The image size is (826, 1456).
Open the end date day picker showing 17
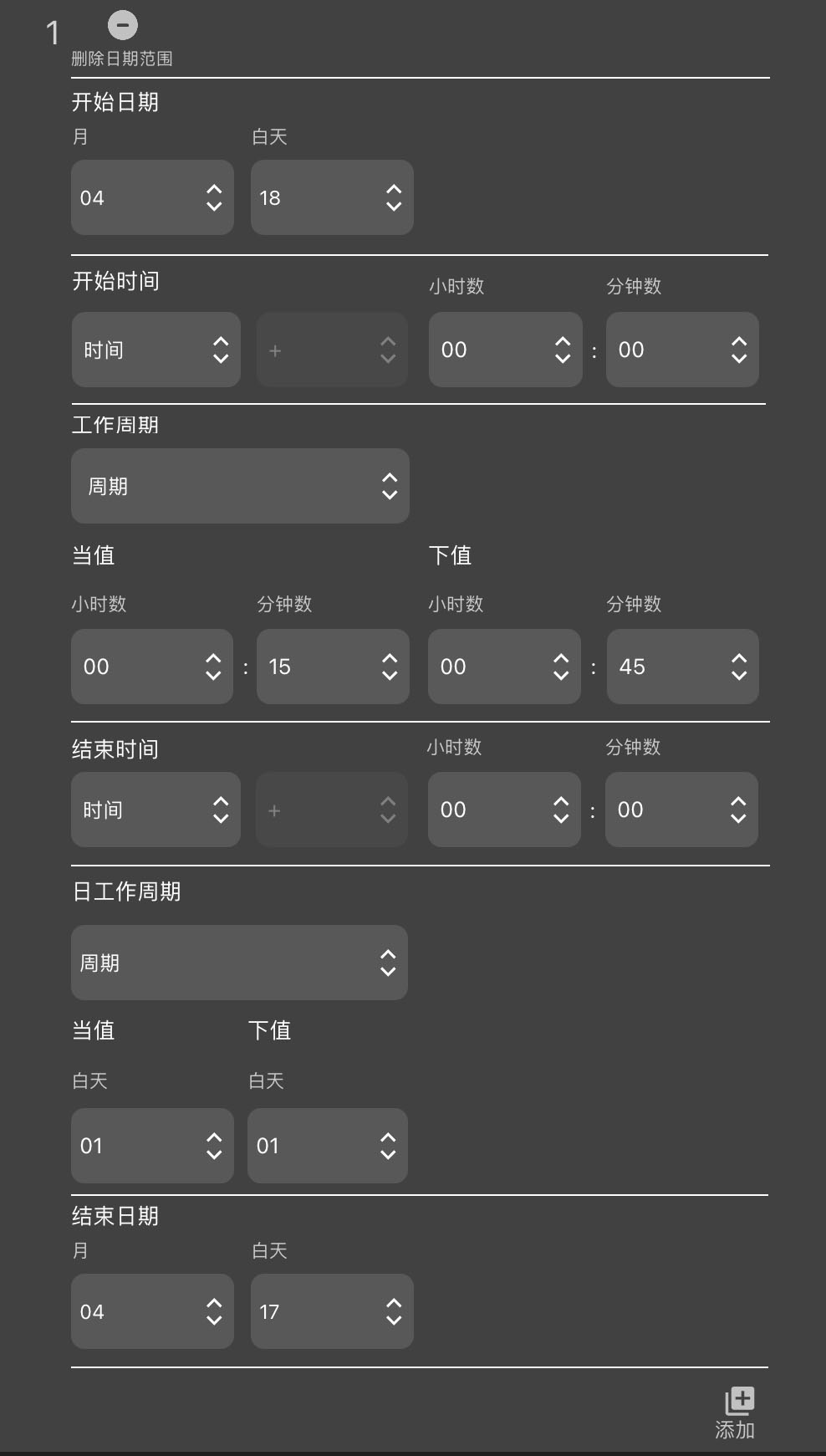tap(332, 1311)
